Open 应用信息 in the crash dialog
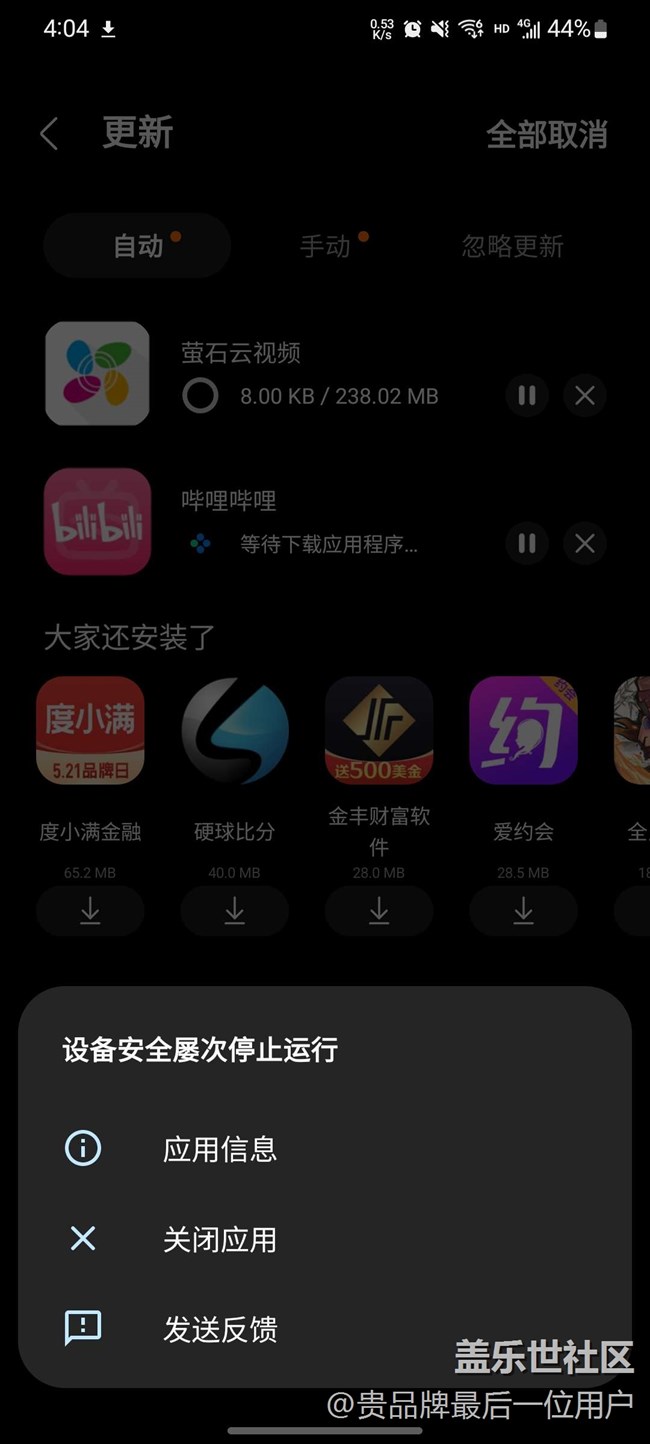The height and width of the screenshot is (1444, 650). click(219, 1149)
